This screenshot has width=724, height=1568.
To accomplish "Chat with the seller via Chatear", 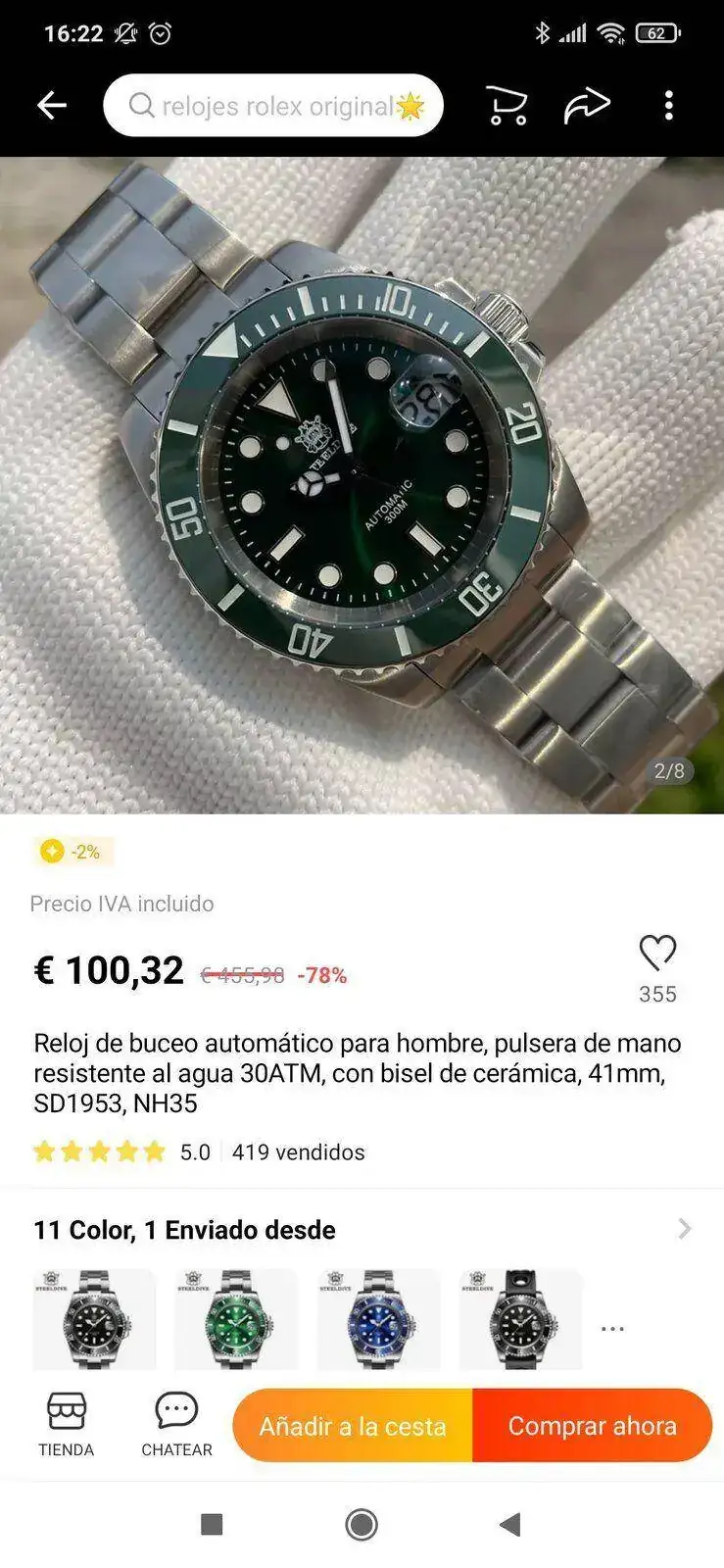I will [x=176, y=1424].
